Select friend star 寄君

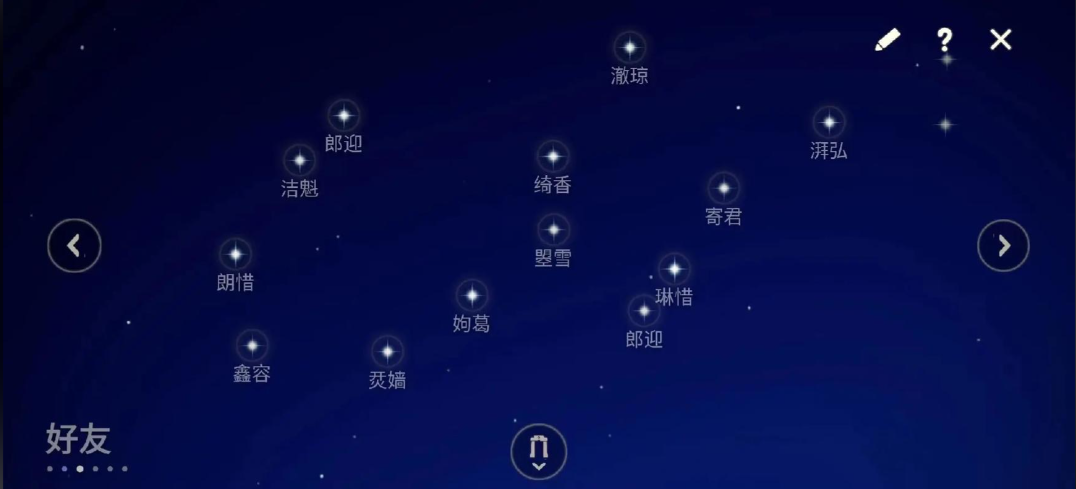click(x=723, y=188)
